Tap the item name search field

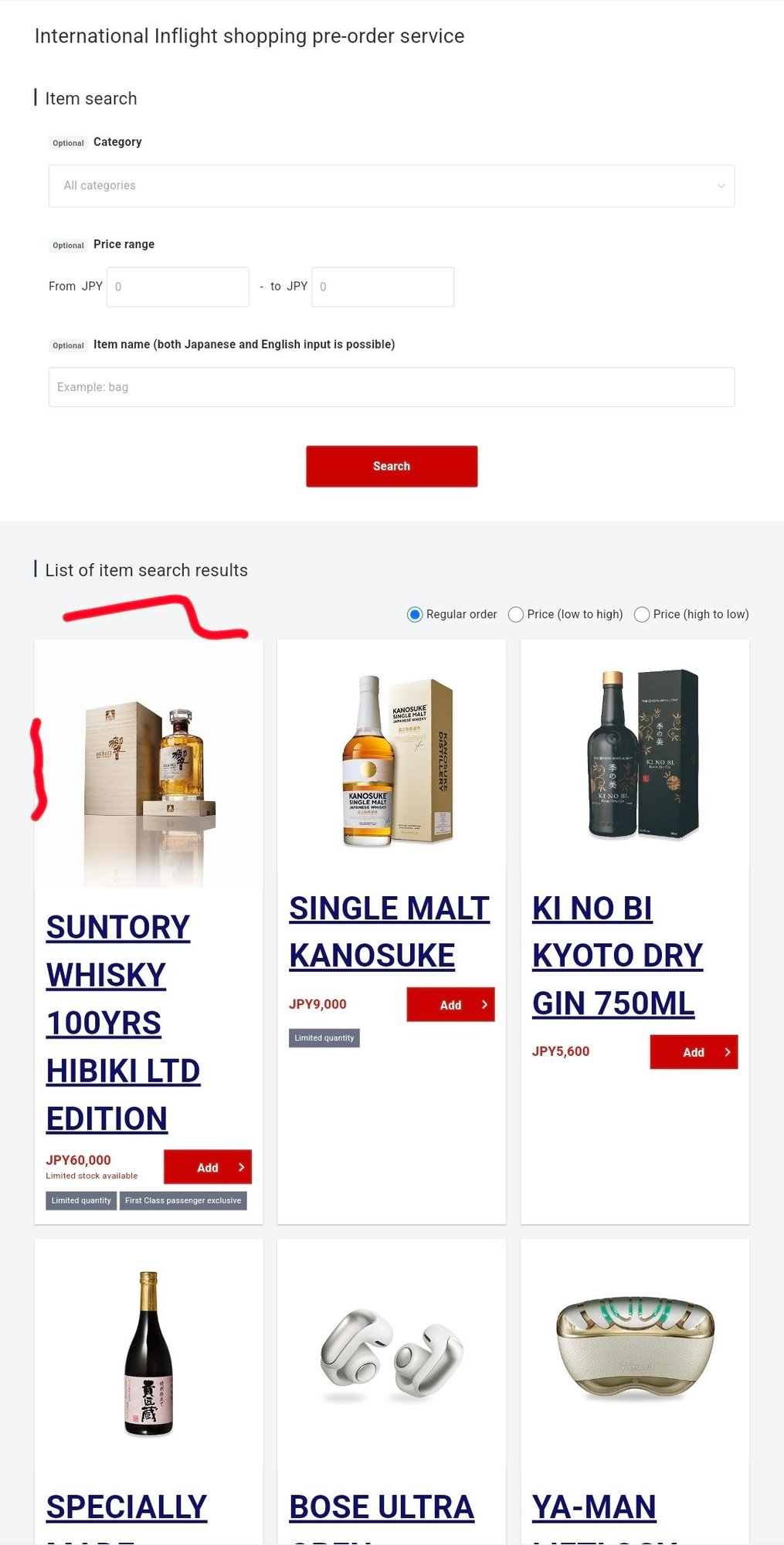[x=391, y=387]
